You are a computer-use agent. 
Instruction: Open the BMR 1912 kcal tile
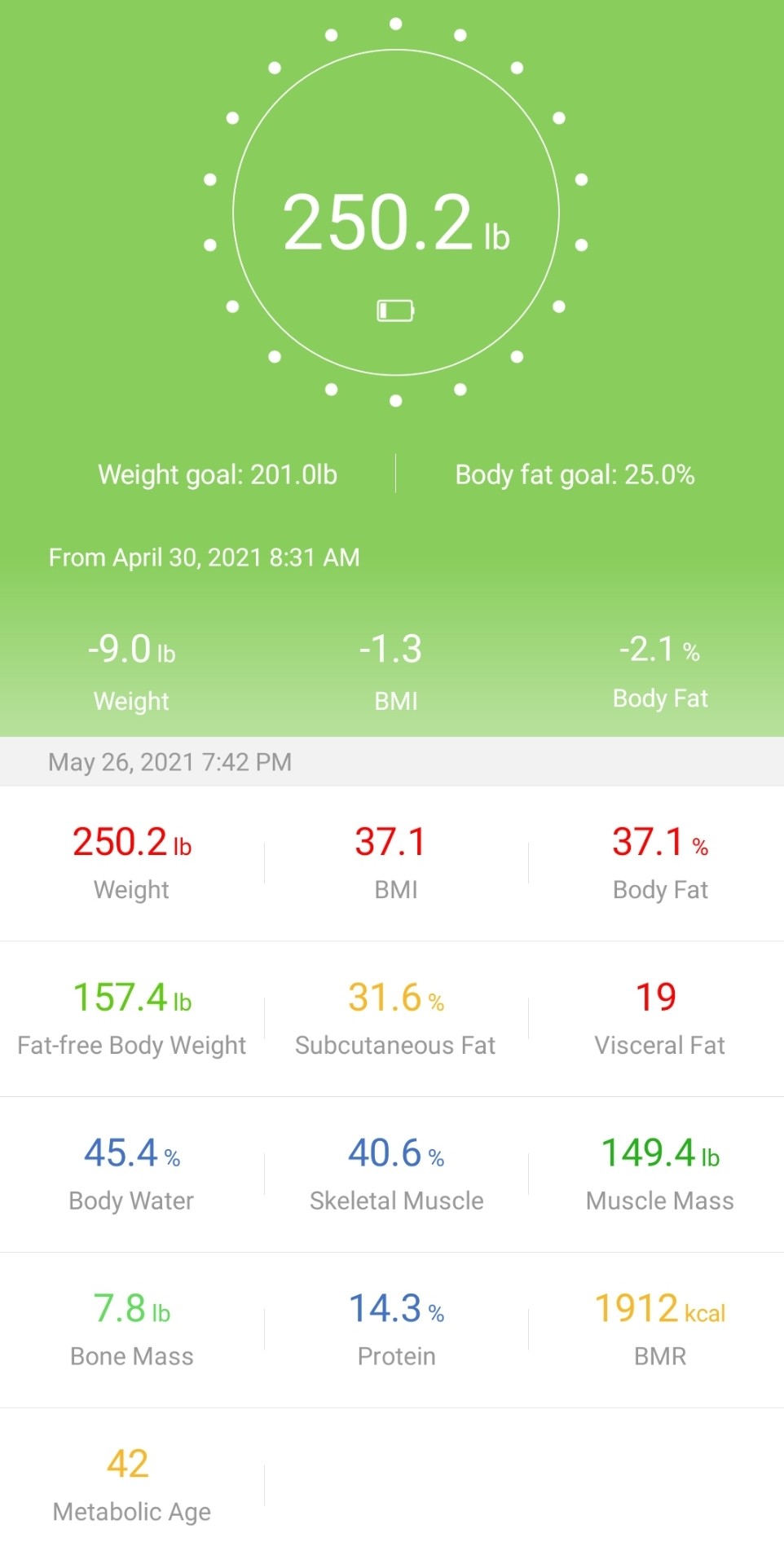click(x=660, y=1330)
